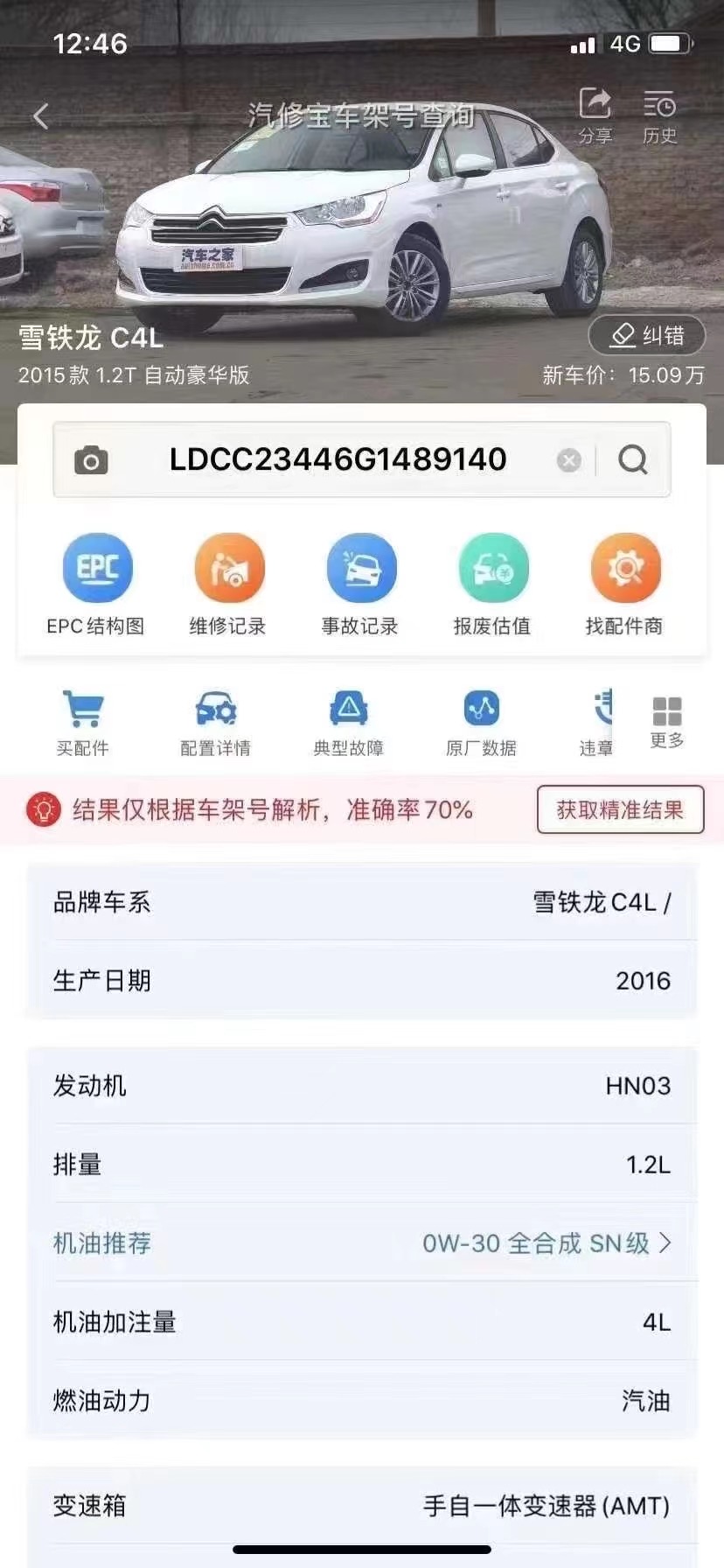Open 买配件 to buy parts

point(83,723)
